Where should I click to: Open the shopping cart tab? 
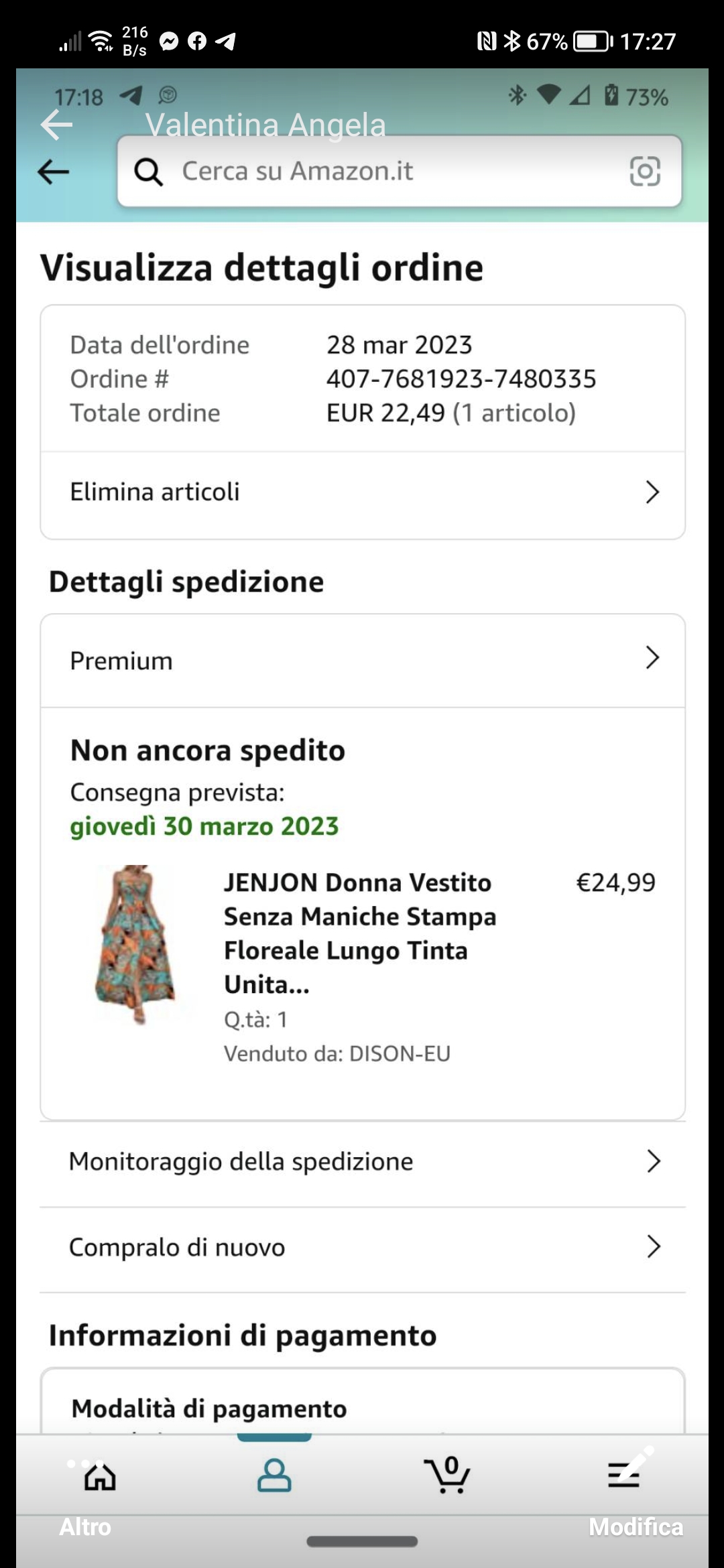point(447,1476)
